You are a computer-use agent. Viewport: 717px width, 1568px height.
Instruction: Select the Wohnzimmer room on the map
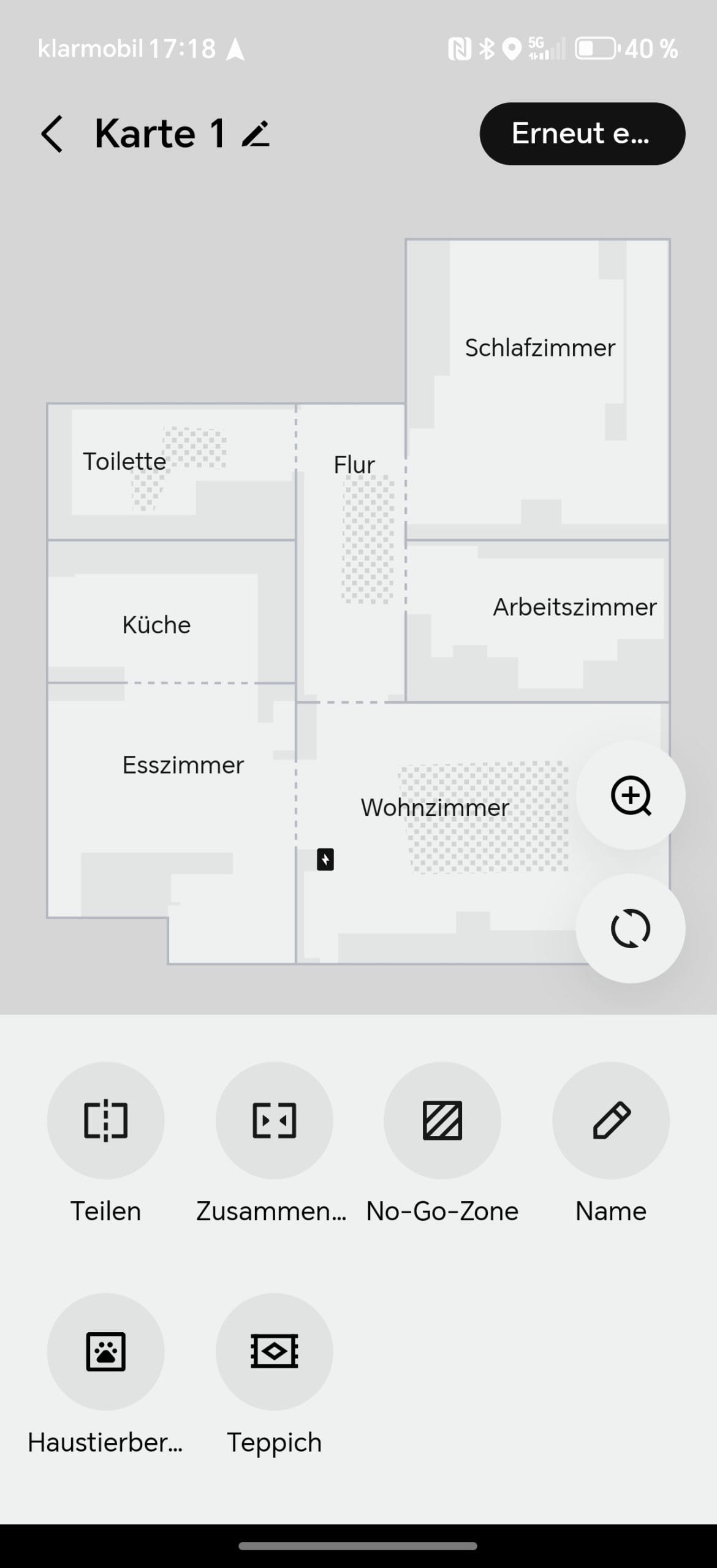434,807
